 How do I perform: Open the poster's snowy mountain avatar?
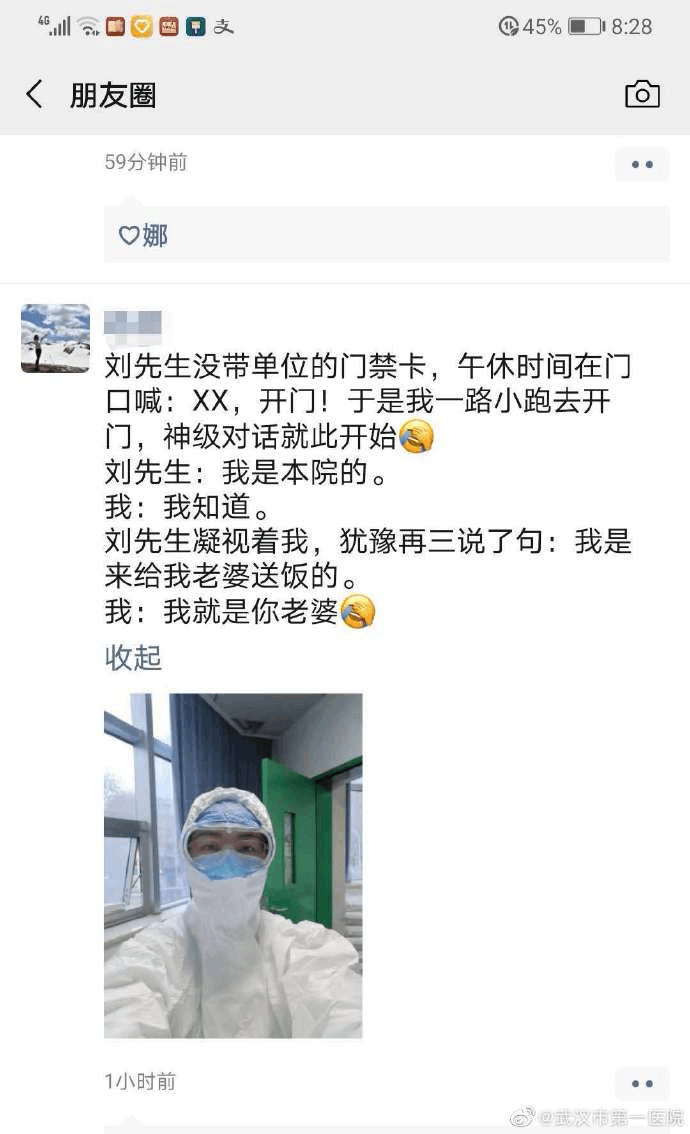coord(55,339)
